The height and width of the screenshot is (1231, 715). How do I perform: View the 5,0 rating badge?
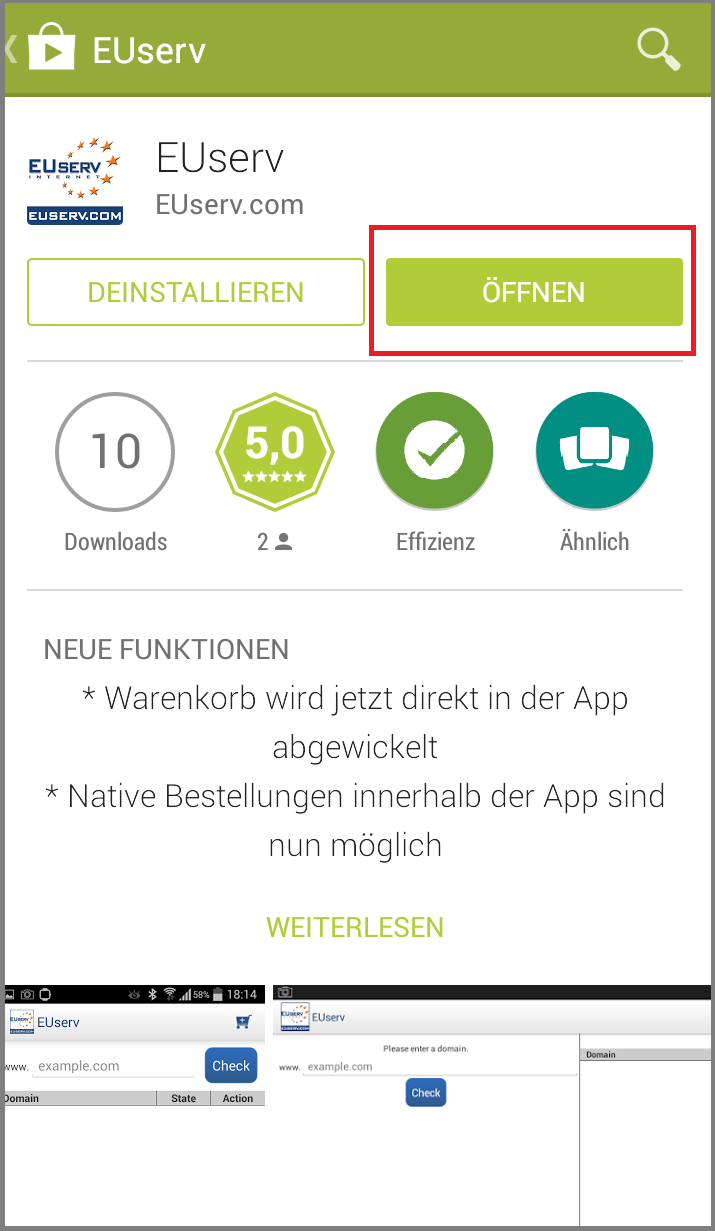[x=275, y=452]
